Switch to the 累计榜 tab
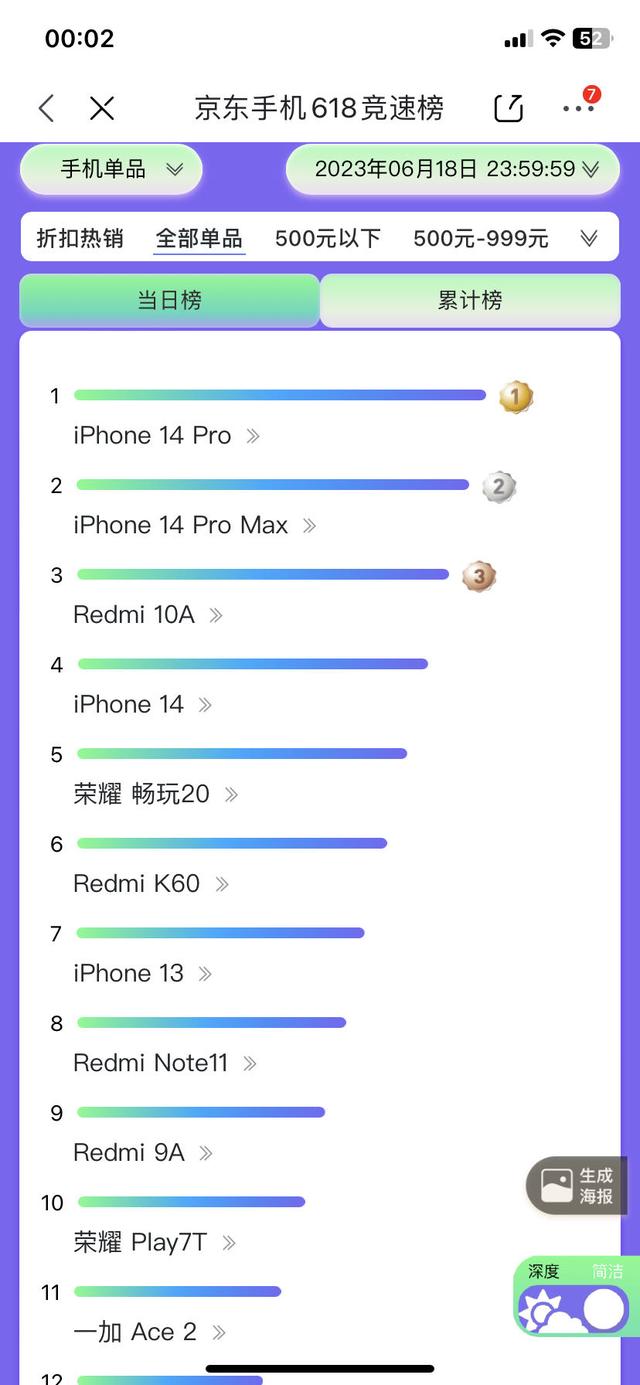 point(470,300)
